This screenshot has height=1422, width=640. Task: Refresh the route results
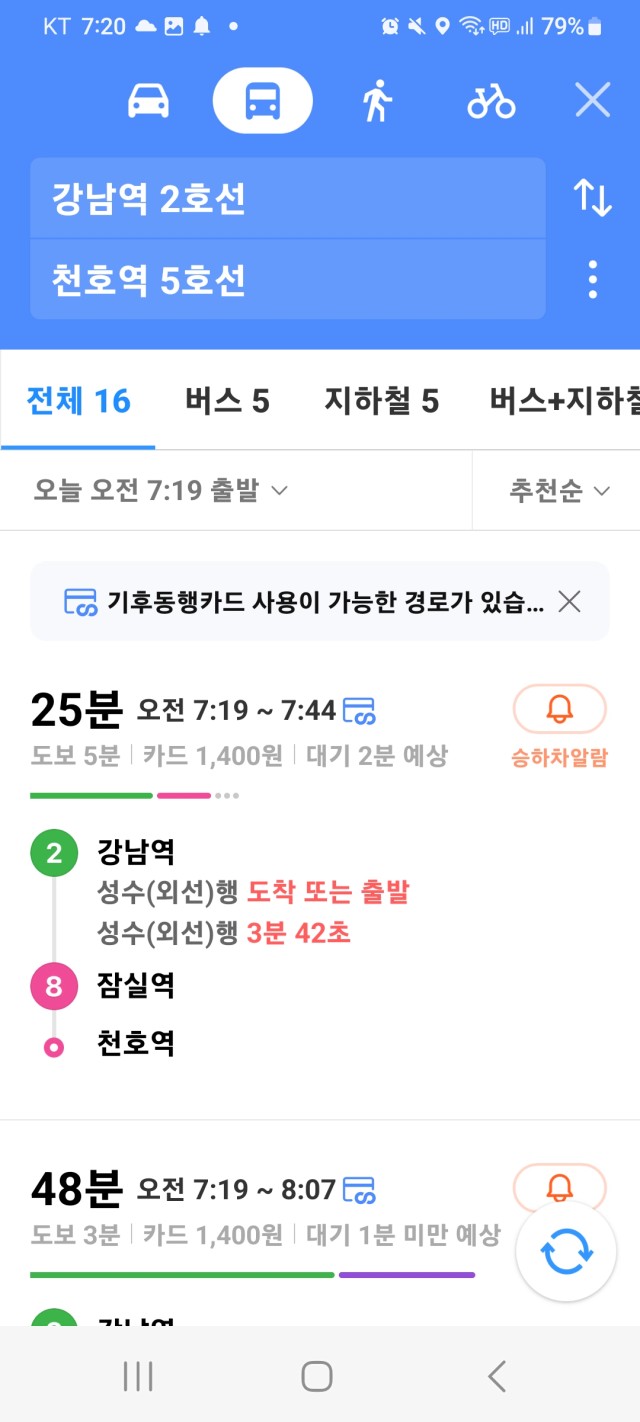[x=567, y=1251]
